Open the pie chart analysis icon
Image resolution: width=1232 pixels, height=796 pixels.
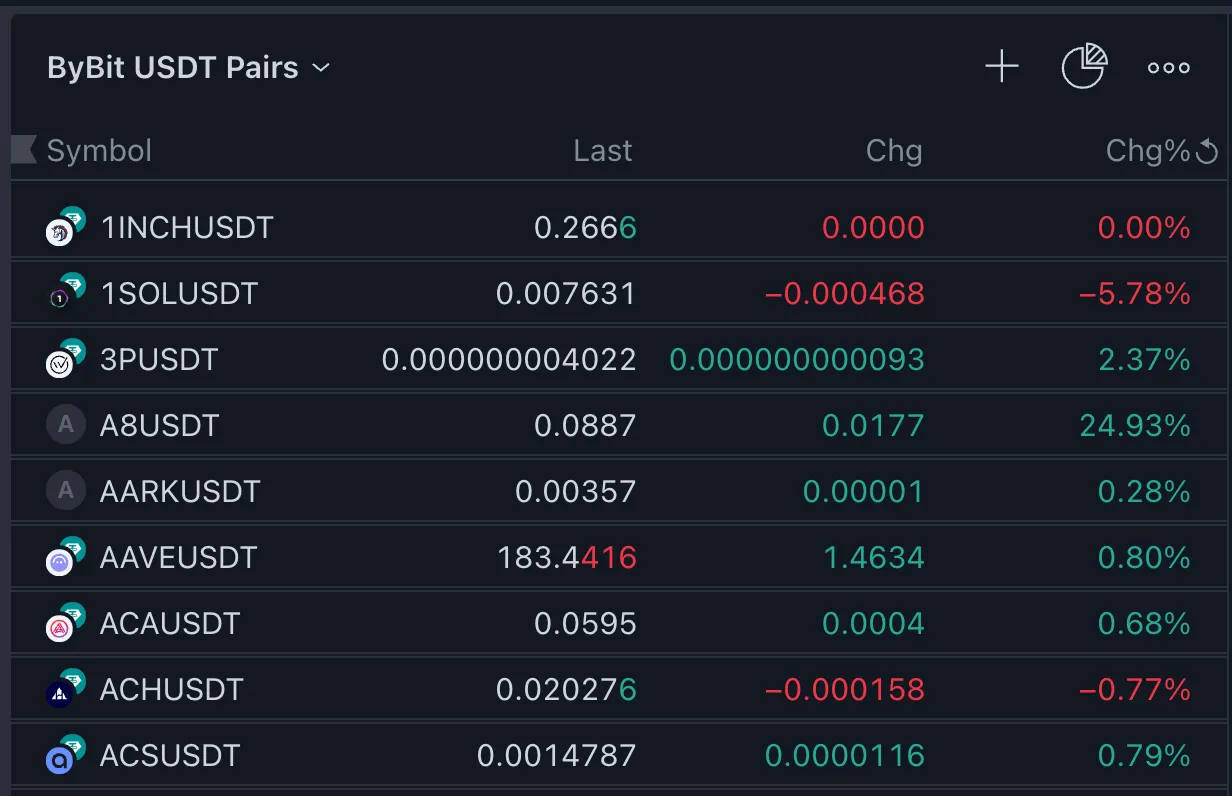coord(1084,67)
